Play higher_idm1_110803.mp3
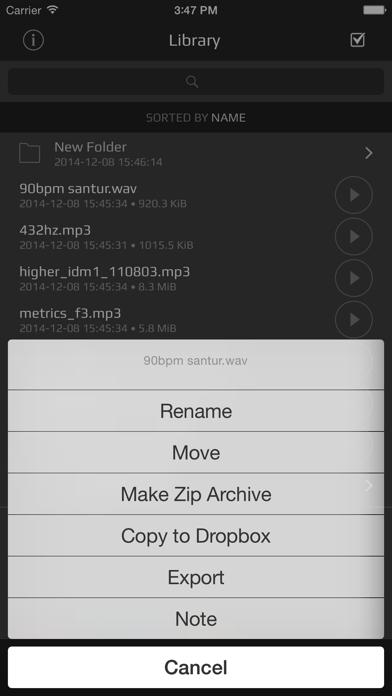This screenshot has height=696, width=392. (x=354, y=278)
